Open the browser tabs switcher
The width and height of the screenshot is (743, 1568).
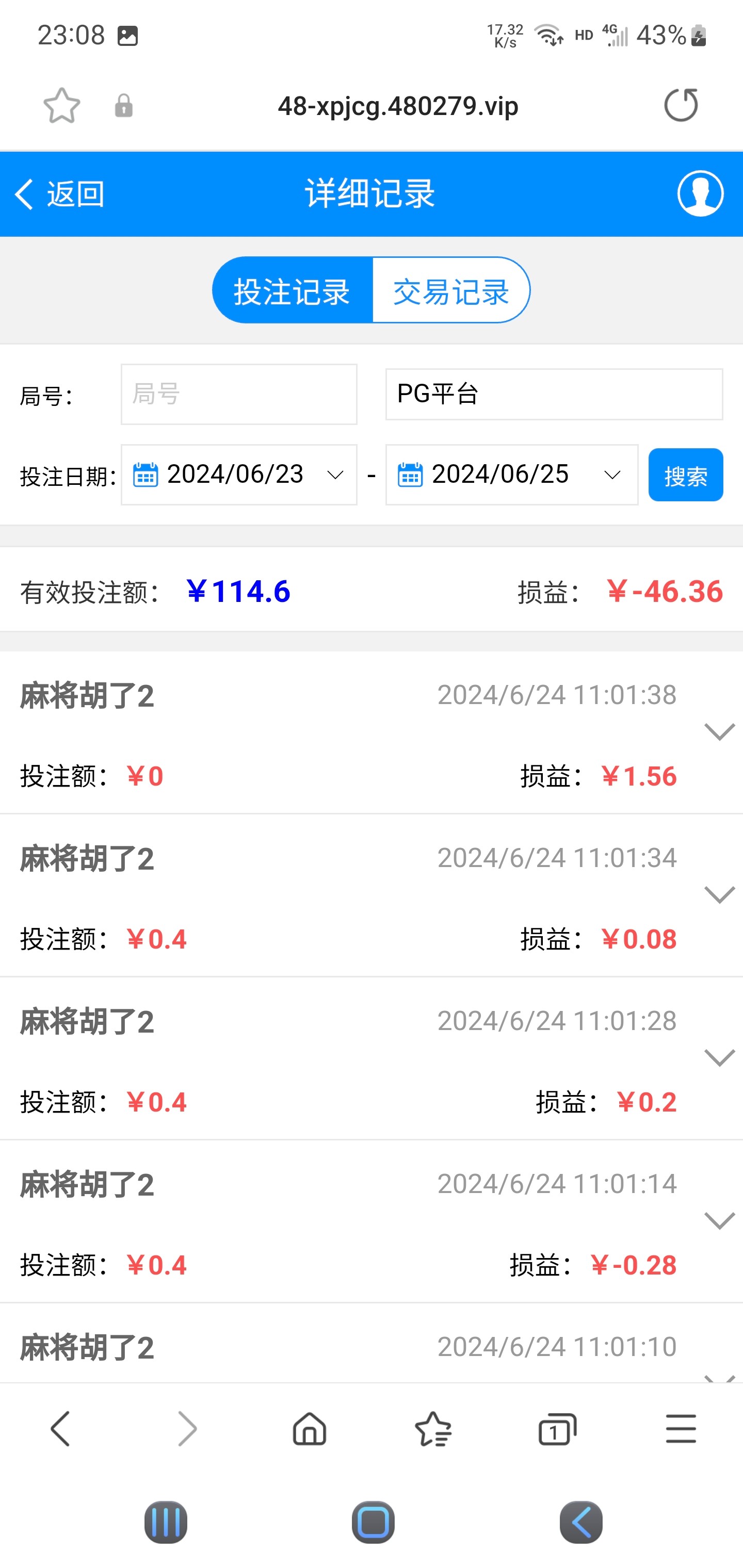pyautogui.click(x=557, y=1428)
